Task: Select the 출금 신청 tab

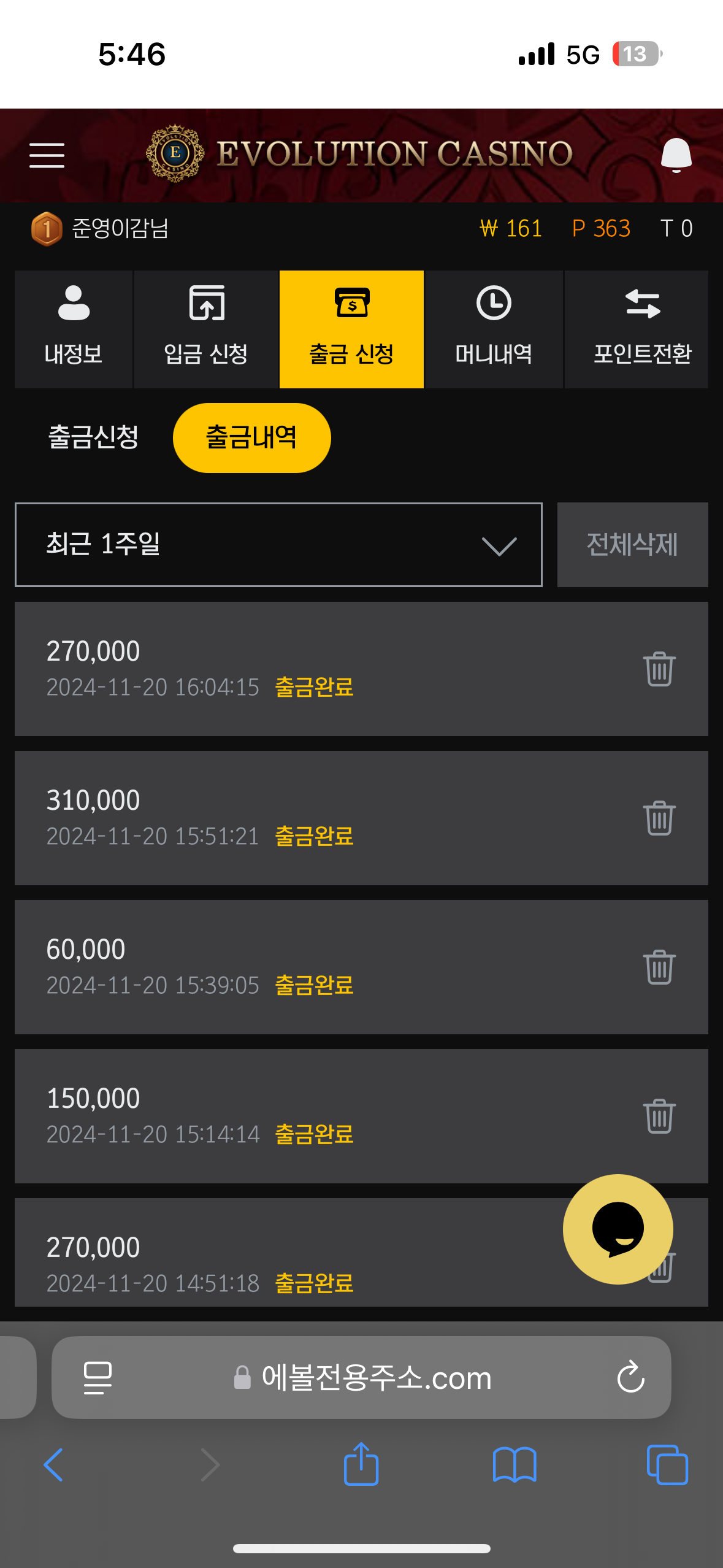Action: 351,329
